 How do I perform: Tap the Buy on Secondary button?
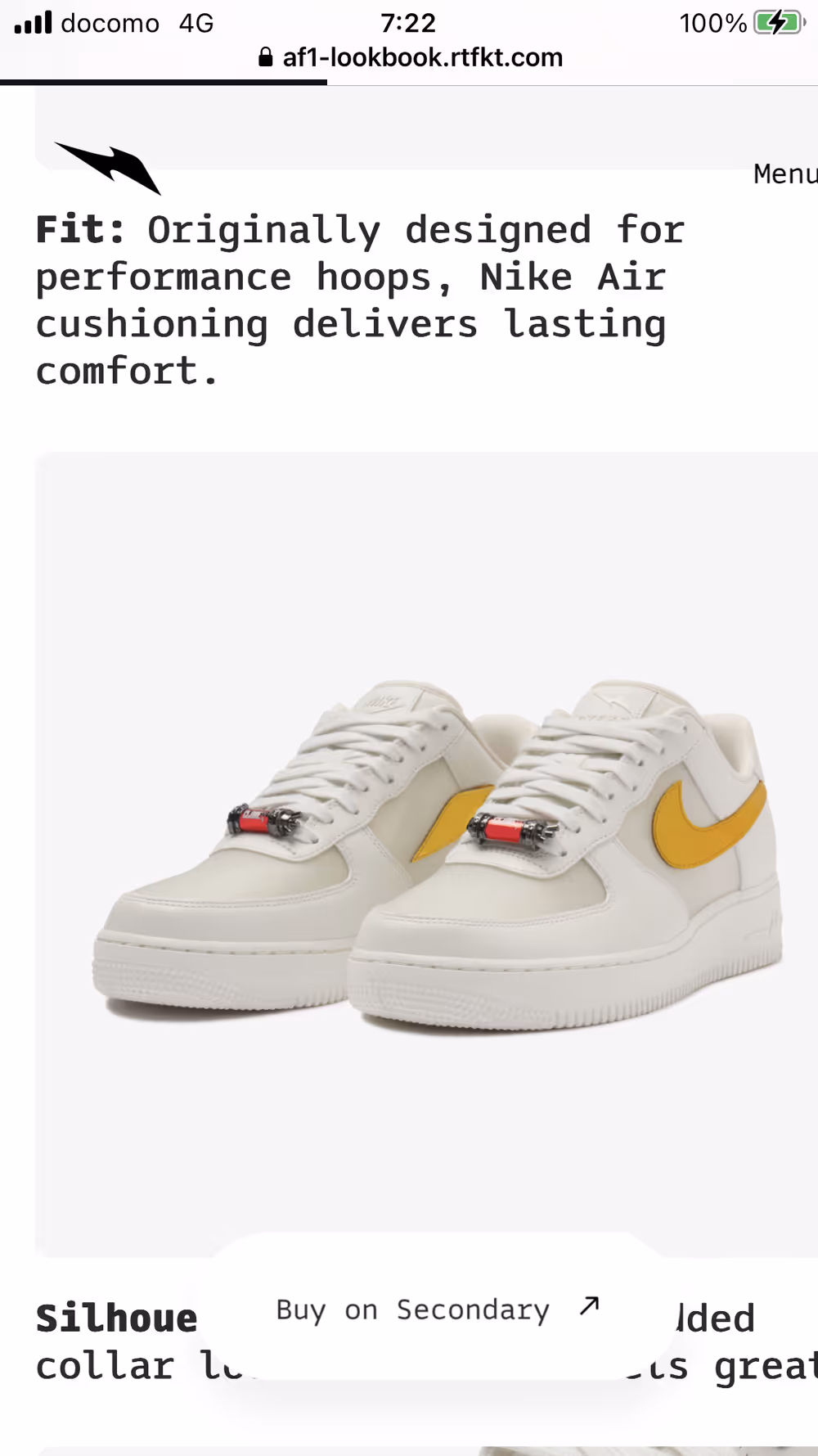438,1309
